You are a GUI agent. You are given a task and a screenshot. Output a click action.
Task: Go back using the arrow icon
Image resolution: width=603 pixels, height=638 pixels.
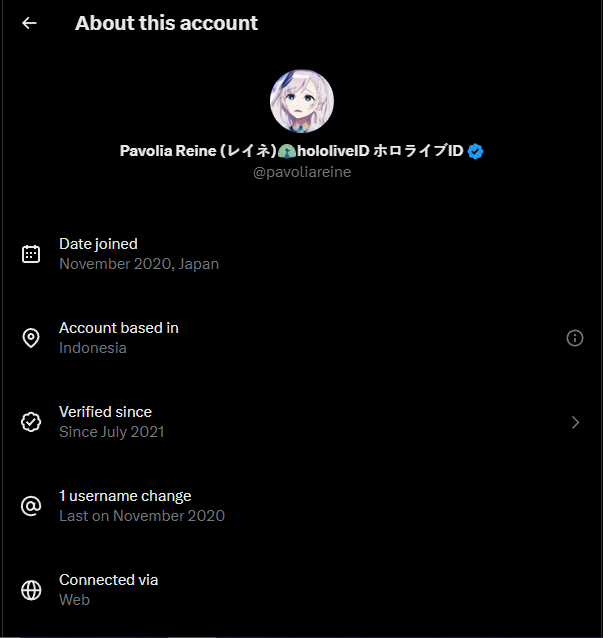coord(29,23)
